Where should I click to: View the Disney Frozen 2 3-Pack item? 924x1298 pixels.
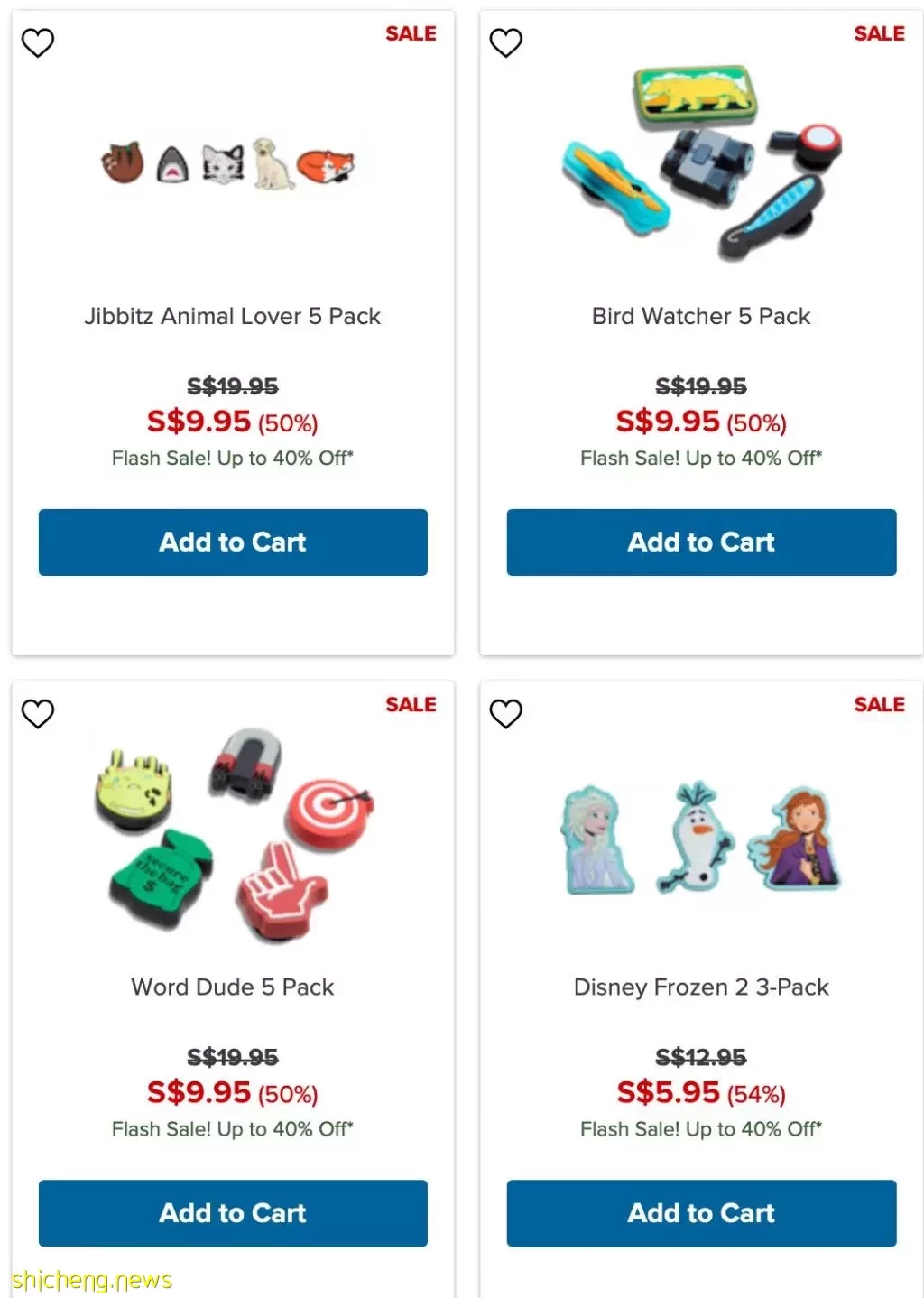coord(701,987)
